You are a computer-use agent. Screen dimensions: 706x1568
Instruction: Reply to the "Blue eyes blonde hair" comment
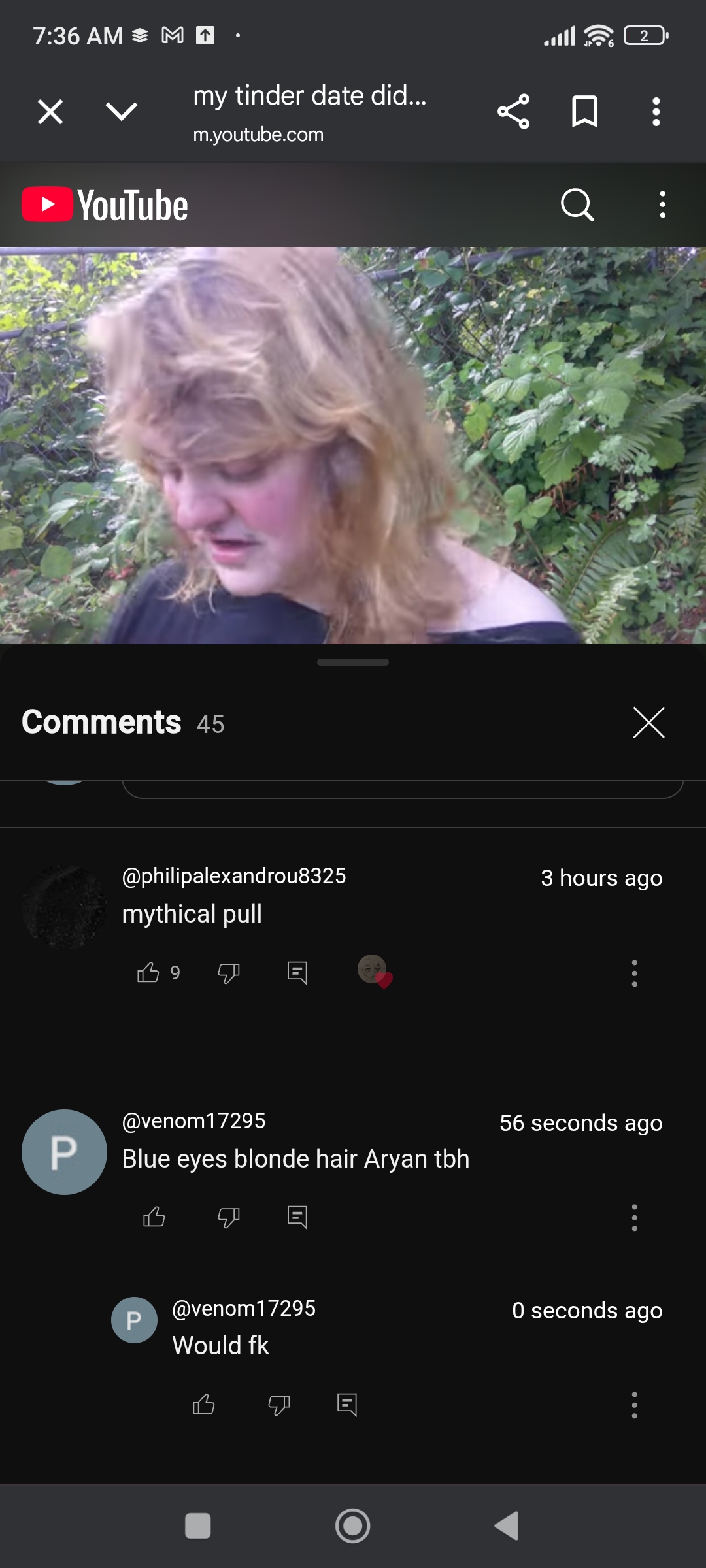click(297, 1217)
